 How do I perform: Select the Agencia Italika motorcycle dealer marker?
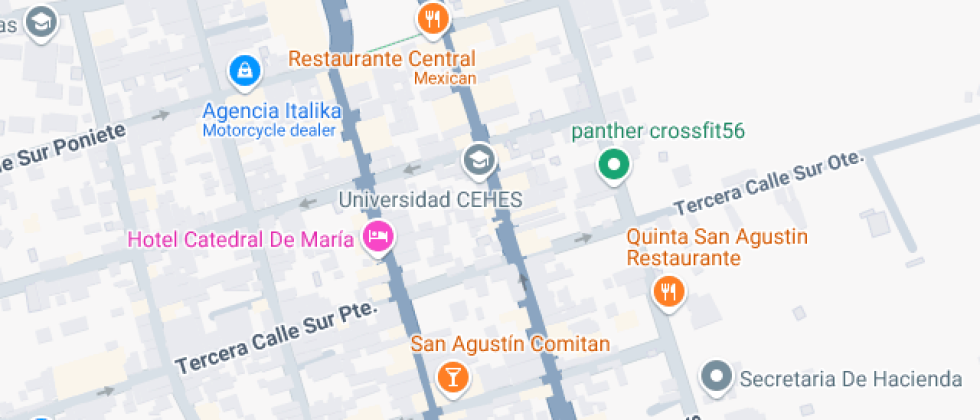244,70
